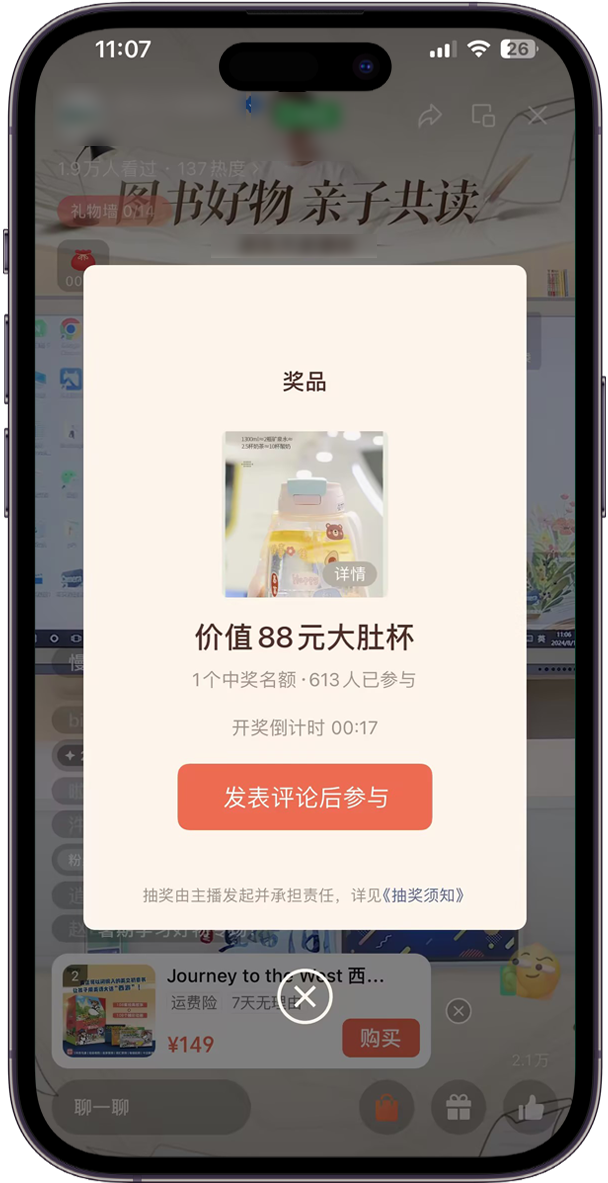Open the gift box icon
The height and width of the screenshot is (1183, 608).
point(458,1108)
